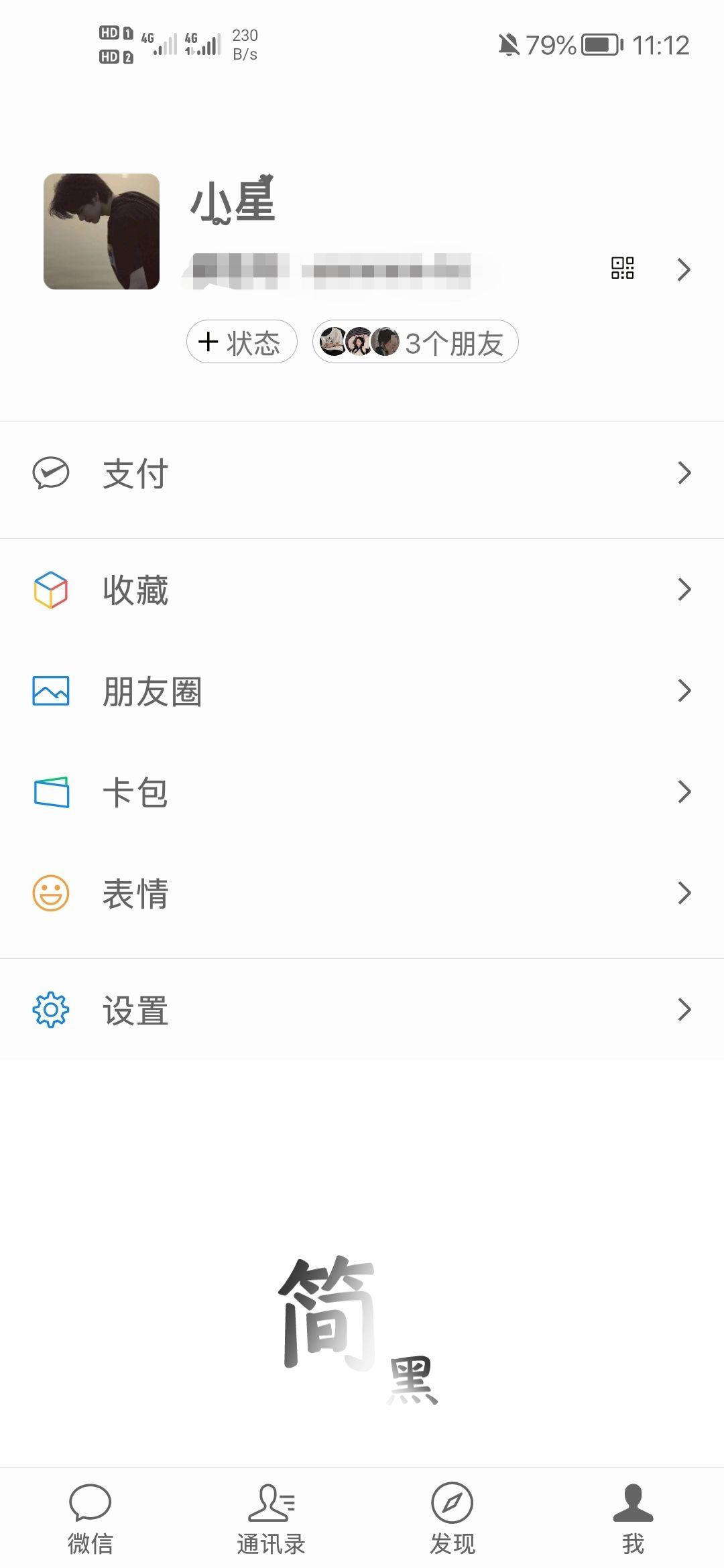
Task: Go to 朋友圈 Moments
Action: 362,691
